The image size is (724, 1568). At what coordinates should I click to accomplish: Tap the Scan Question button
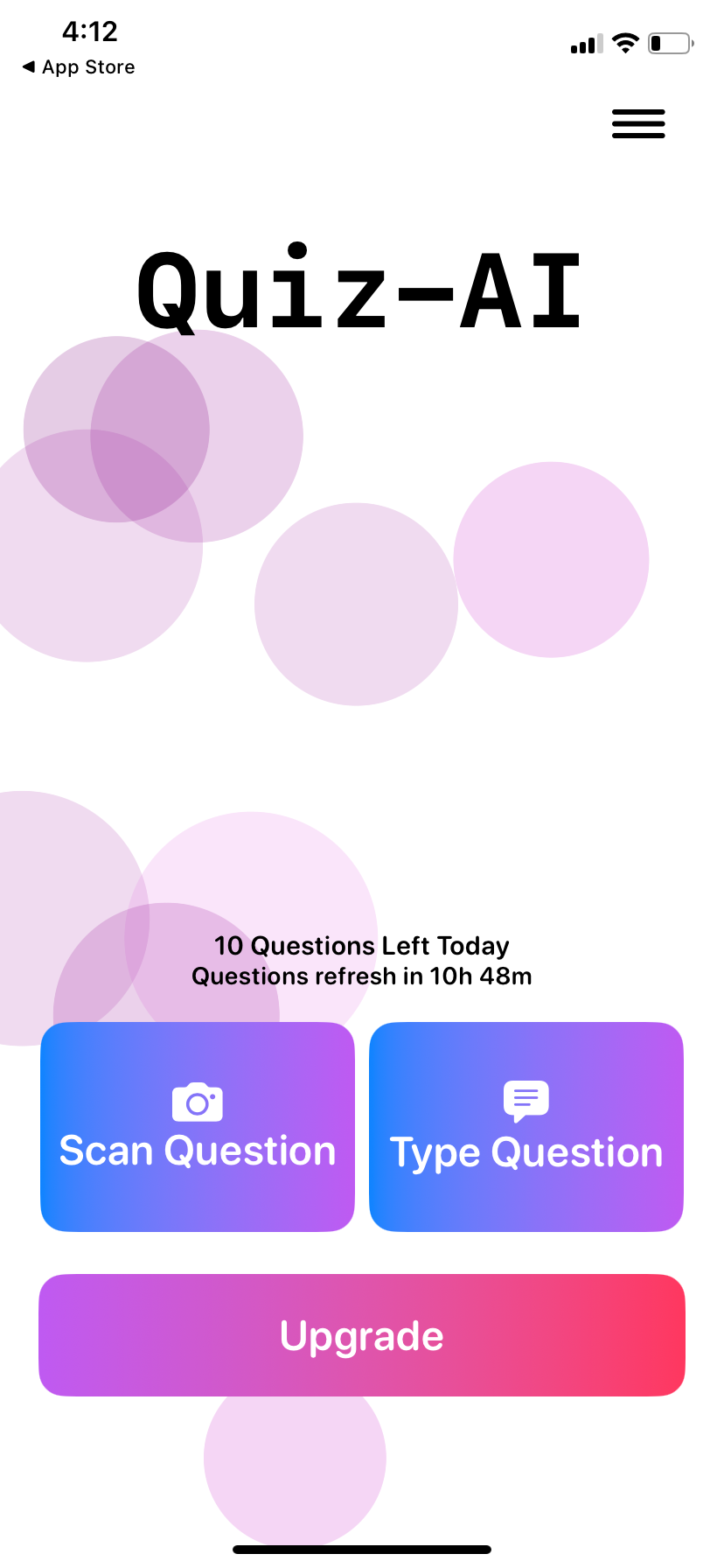point(198,1127)
